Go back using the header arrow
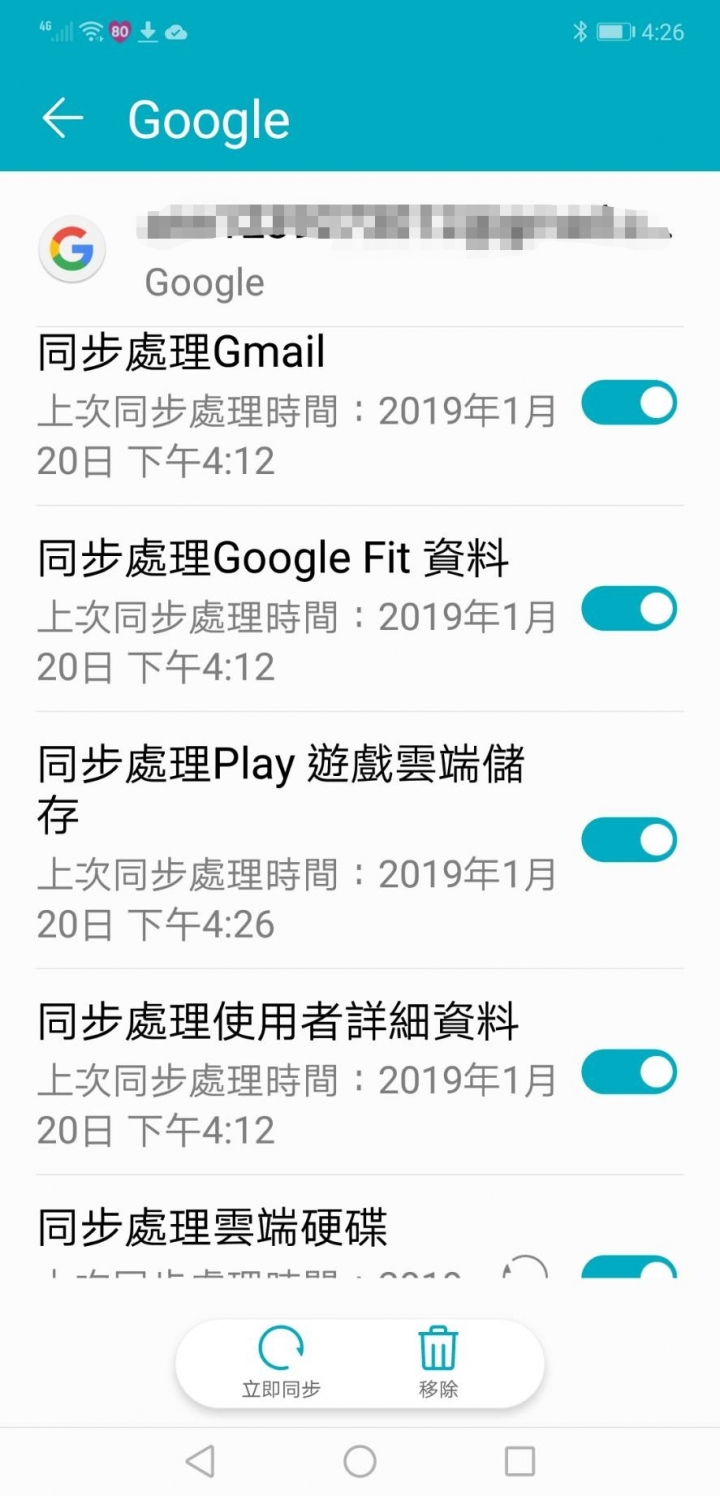720x1496 pixels. pos(62,119)
